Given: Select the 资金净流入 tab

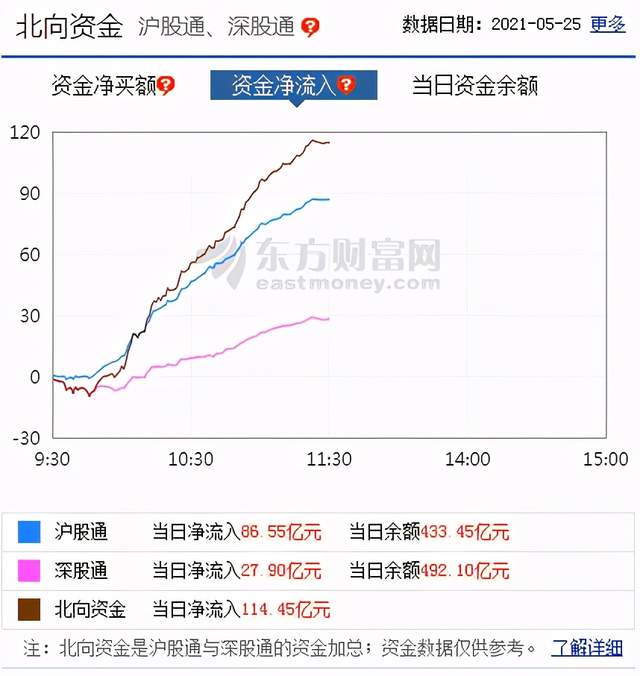Looking at the screenshot, I should pos(283,86).
